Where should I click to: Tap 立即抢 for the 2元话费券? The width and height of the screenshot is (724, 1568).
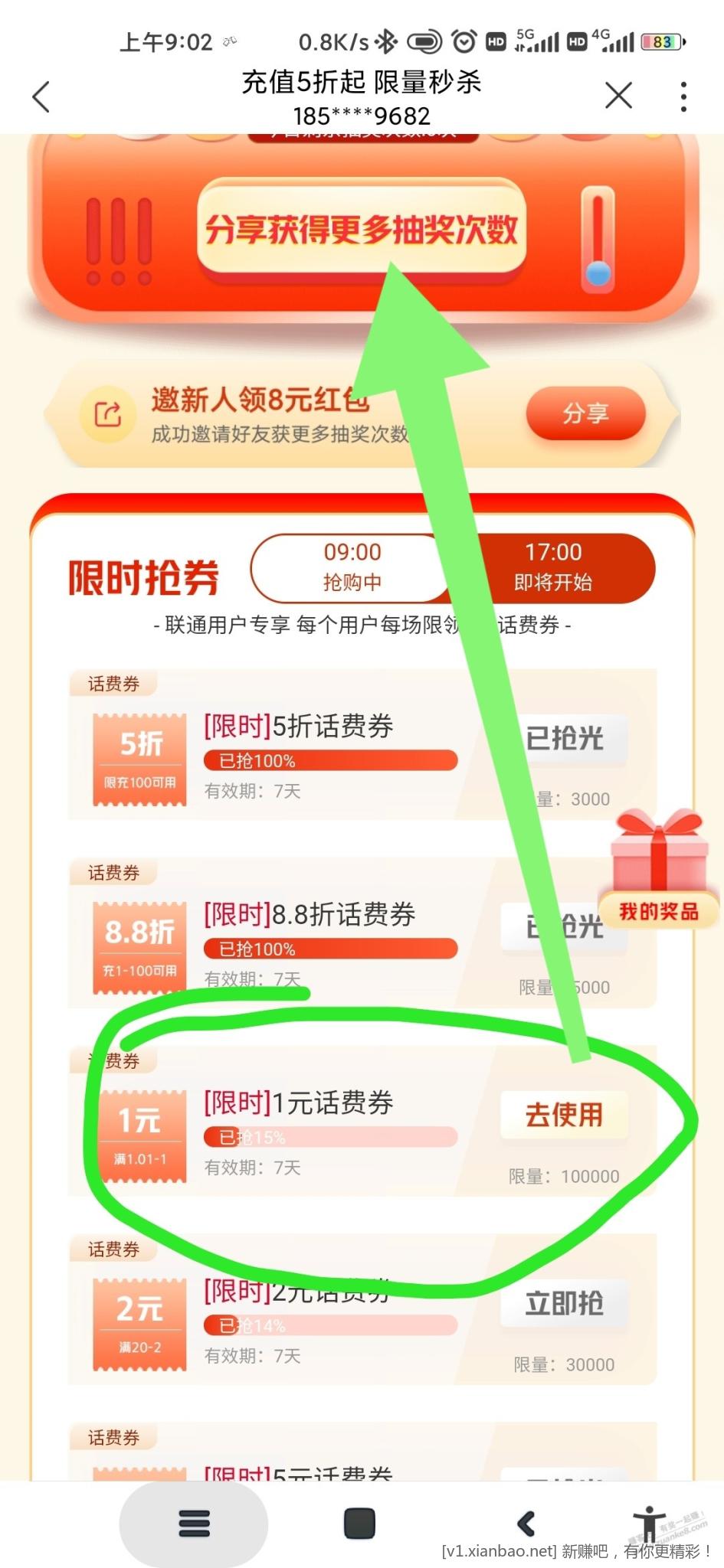click(564, 1303)
